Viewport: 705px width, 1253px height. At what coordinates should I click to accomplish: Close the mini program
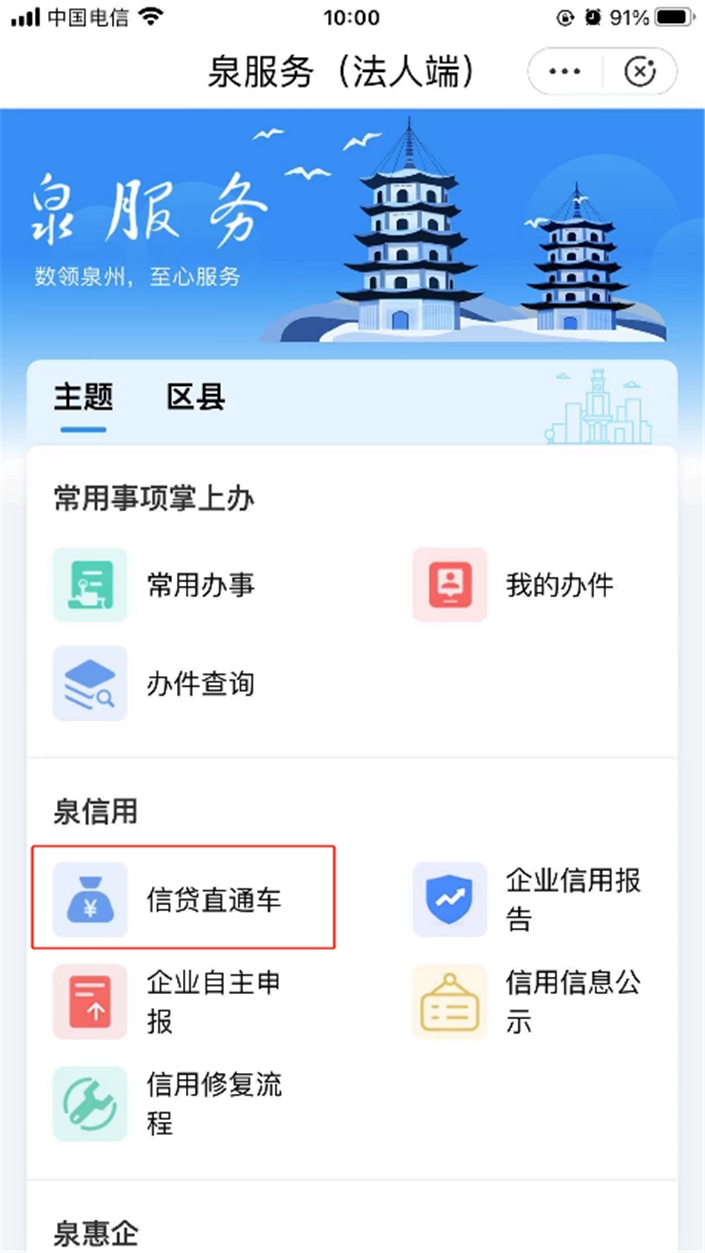point(639,72)
